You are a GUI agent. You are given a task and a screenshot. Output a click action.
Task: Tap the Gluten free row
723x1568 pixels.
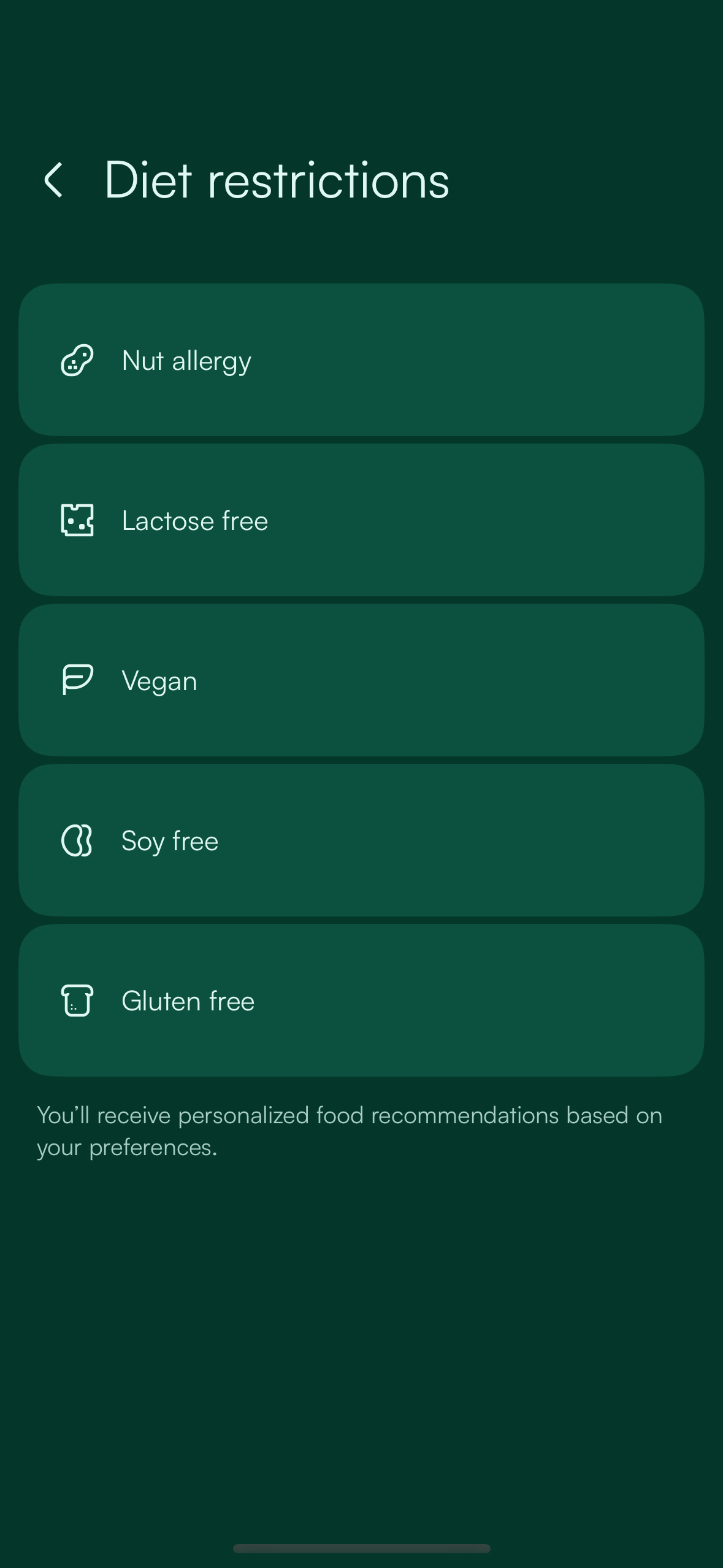click(x=361, y=1001)
